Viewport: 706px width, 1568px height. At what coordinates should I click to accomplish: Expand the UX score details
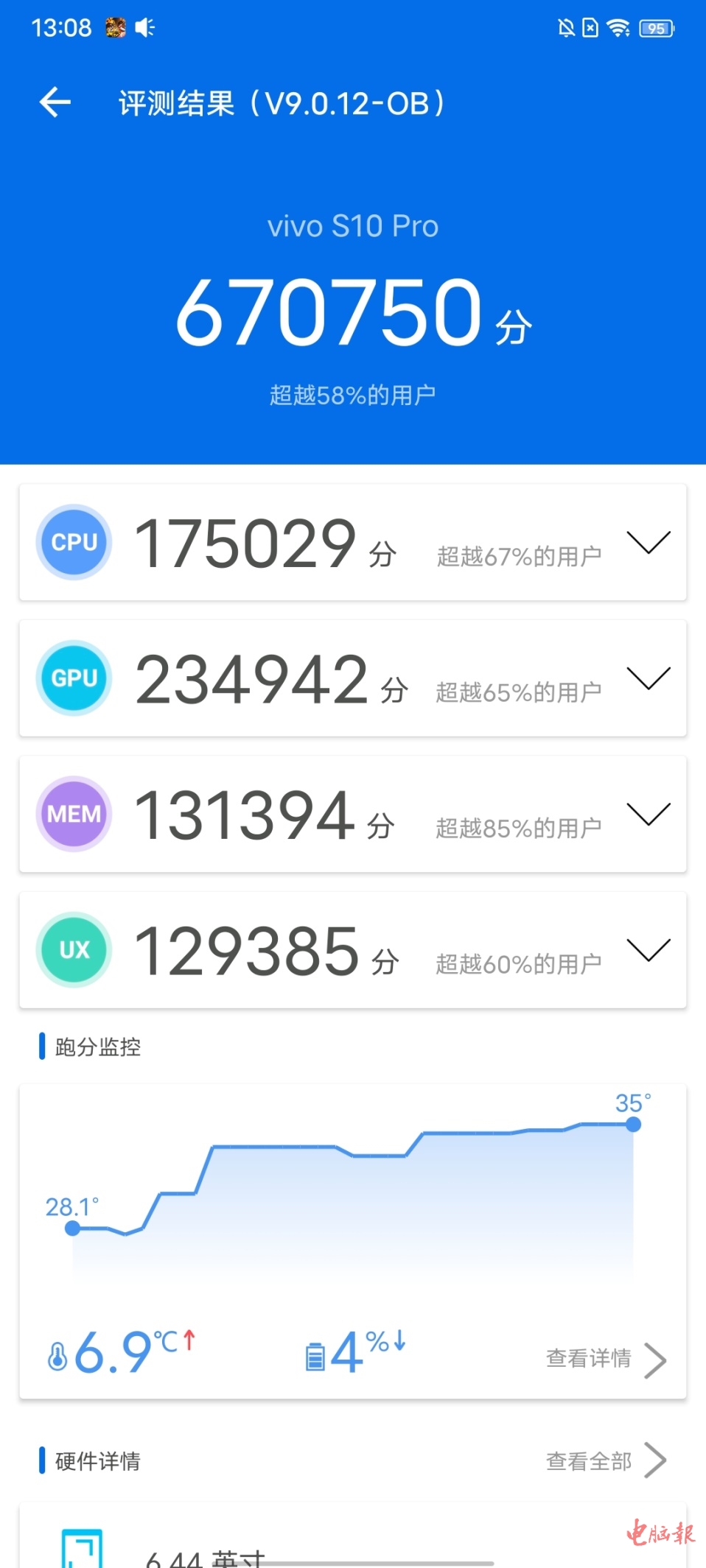[648, 950]
